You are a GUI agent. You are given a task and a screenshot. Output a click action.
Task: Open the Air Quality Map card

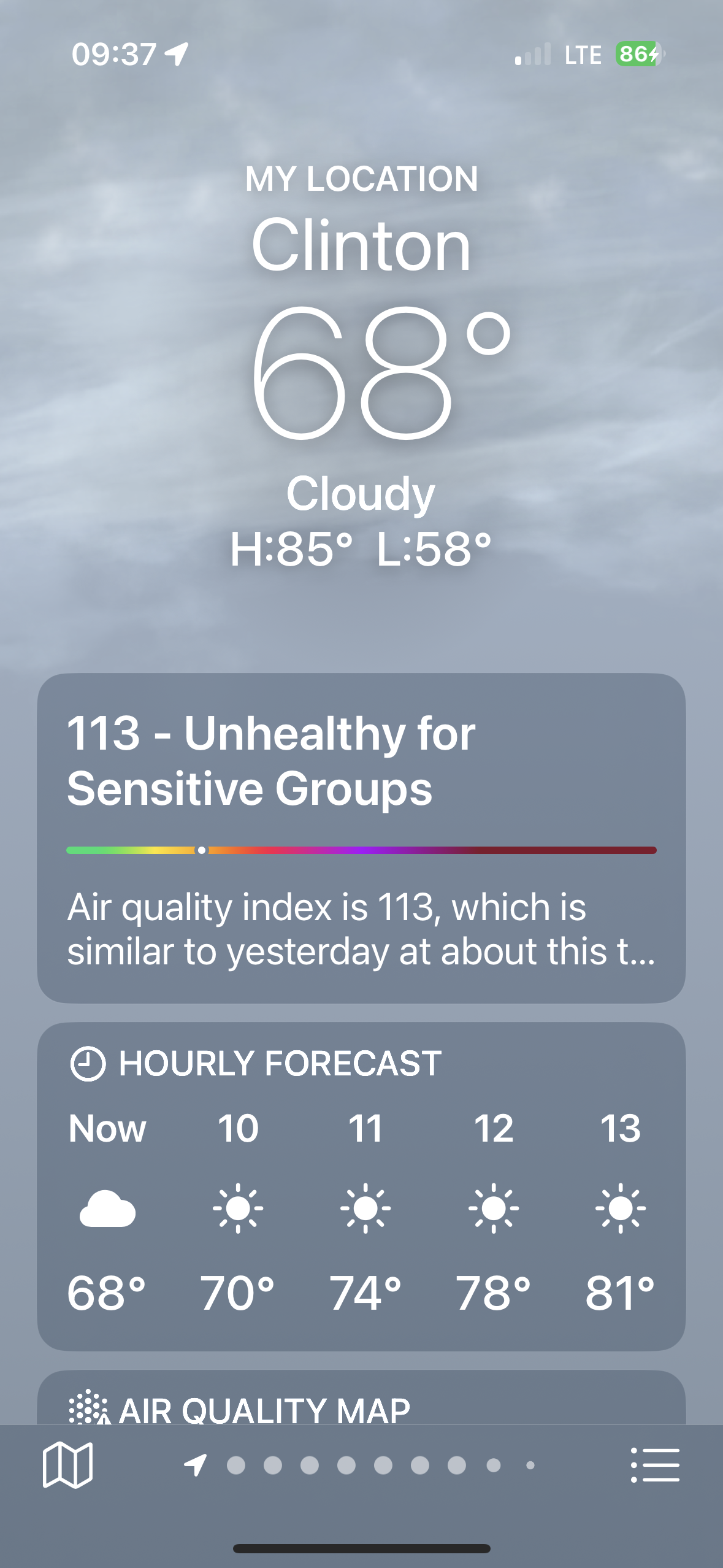tap(361, 1405)
